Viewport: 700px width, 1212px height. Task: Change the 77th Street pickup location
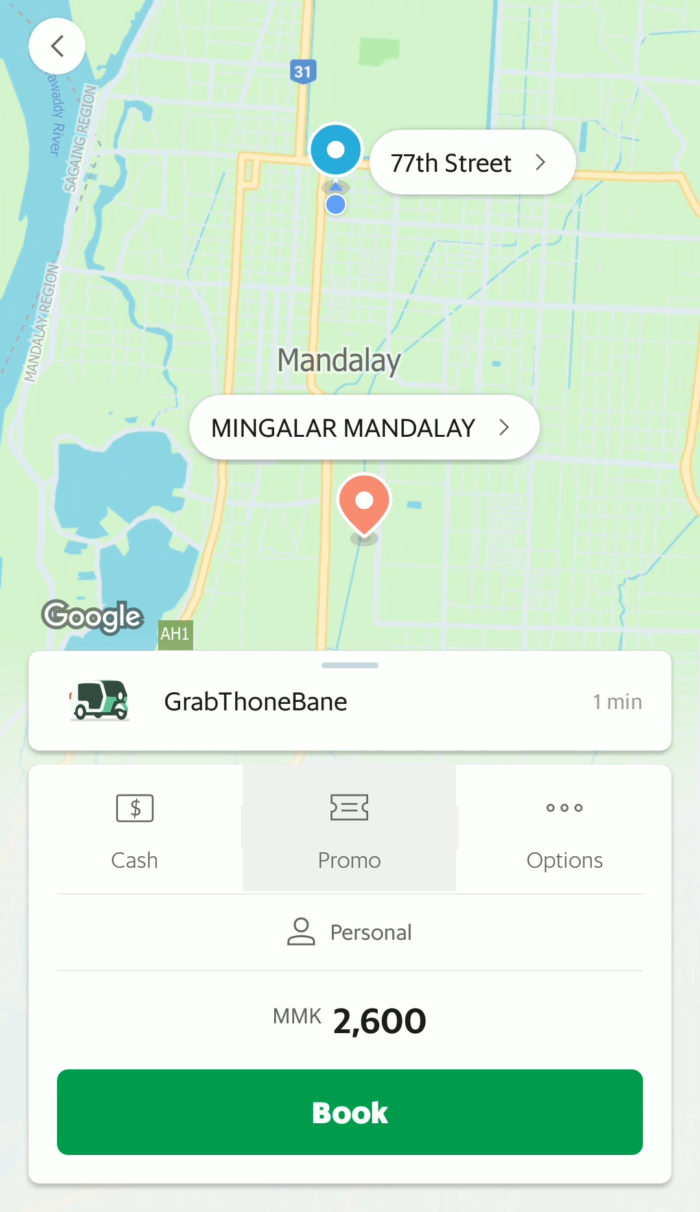tap(471, 163)
